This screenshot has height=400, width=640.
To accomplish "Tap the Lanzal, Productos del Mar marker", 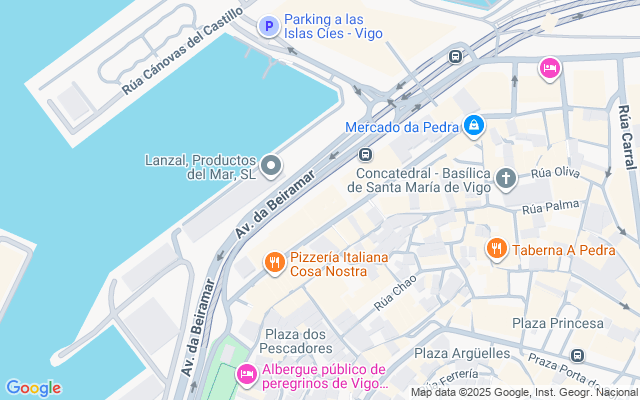I will (x=271, y=165).
